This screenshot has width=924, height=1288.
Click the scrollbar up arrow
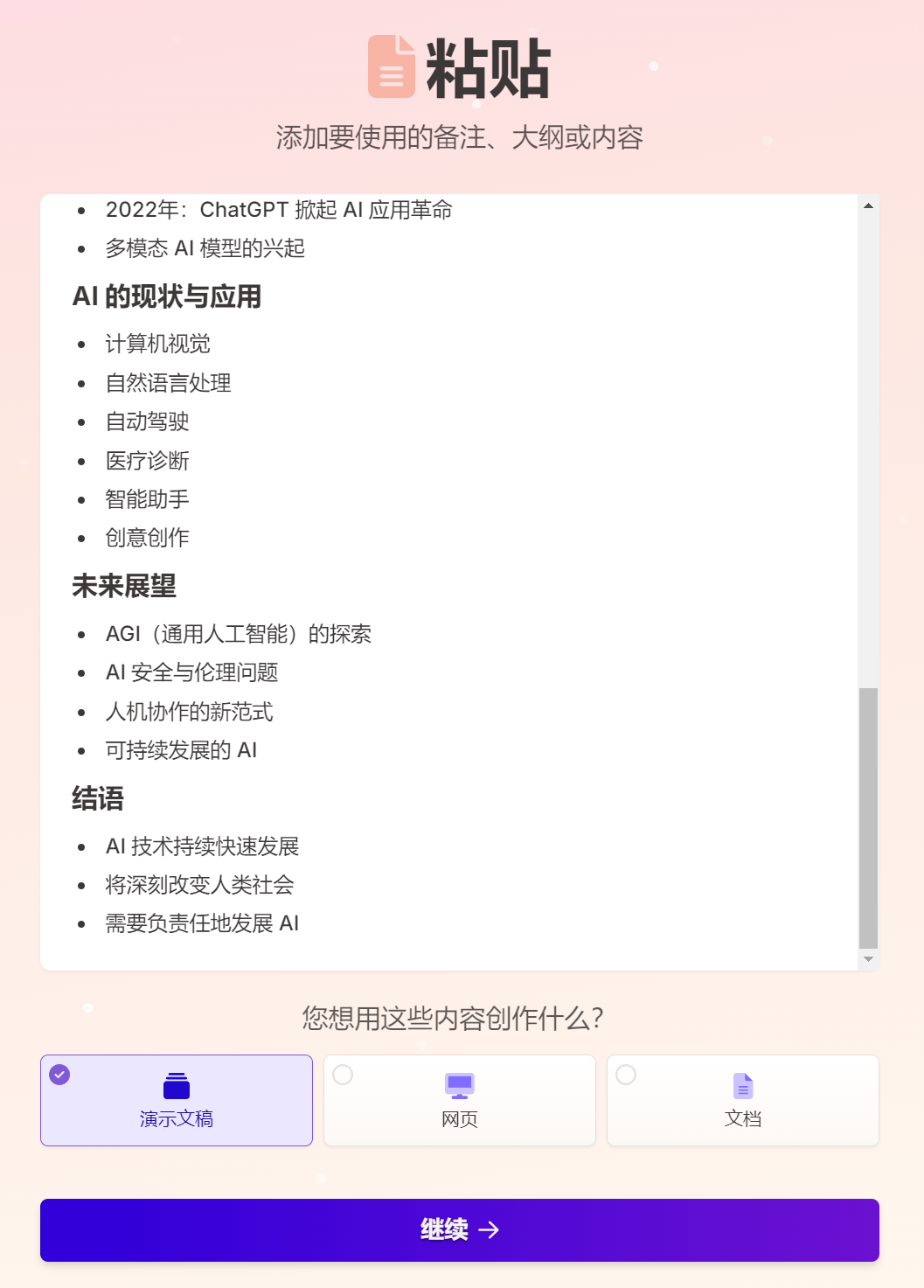click(868, 206)
